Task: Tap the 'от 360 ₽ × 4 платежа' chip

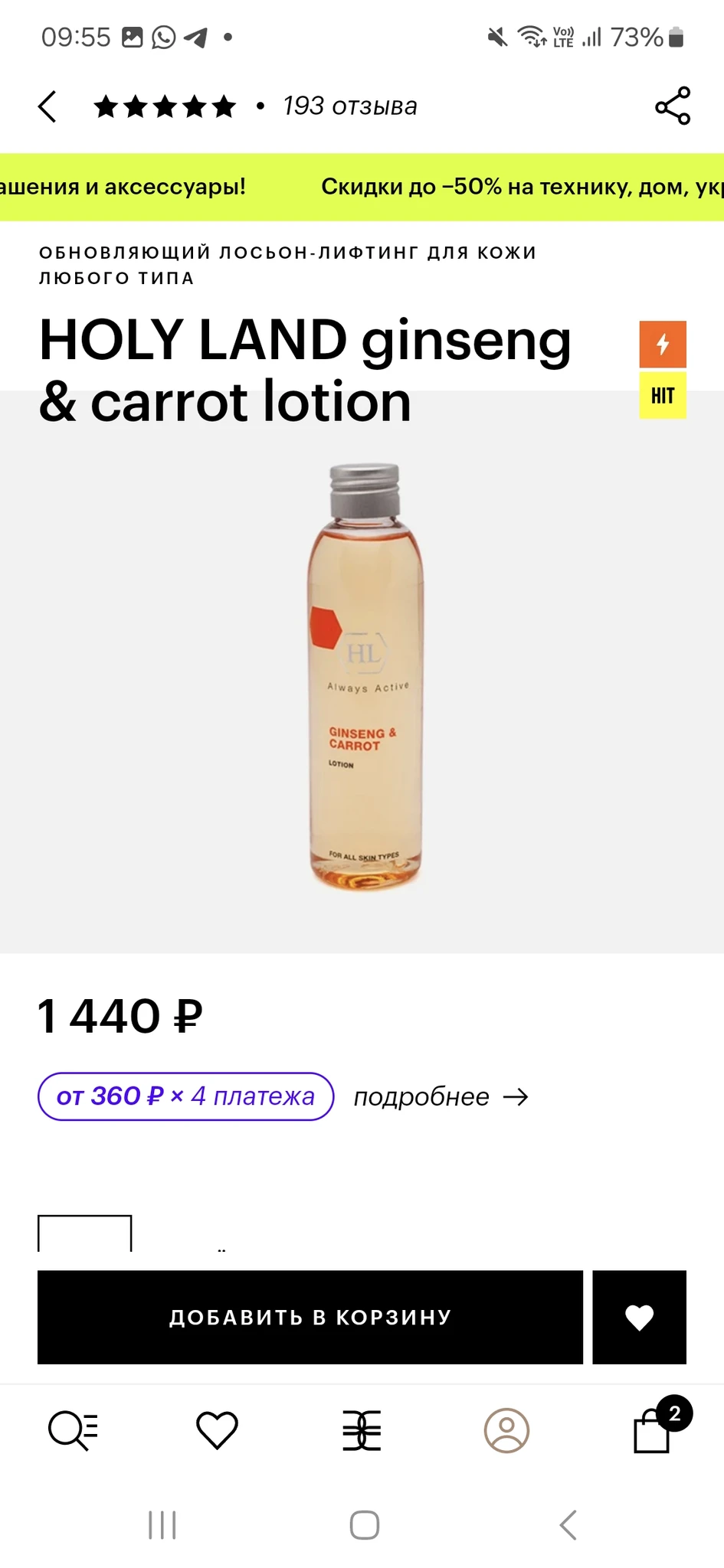Action: (x=185, y=1096)
